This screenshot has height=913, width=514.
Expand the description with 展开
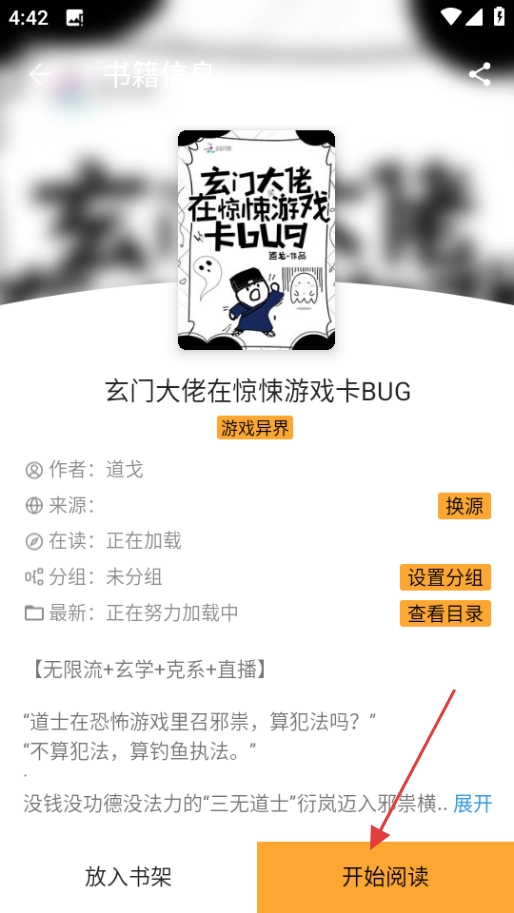click(472, 804)
